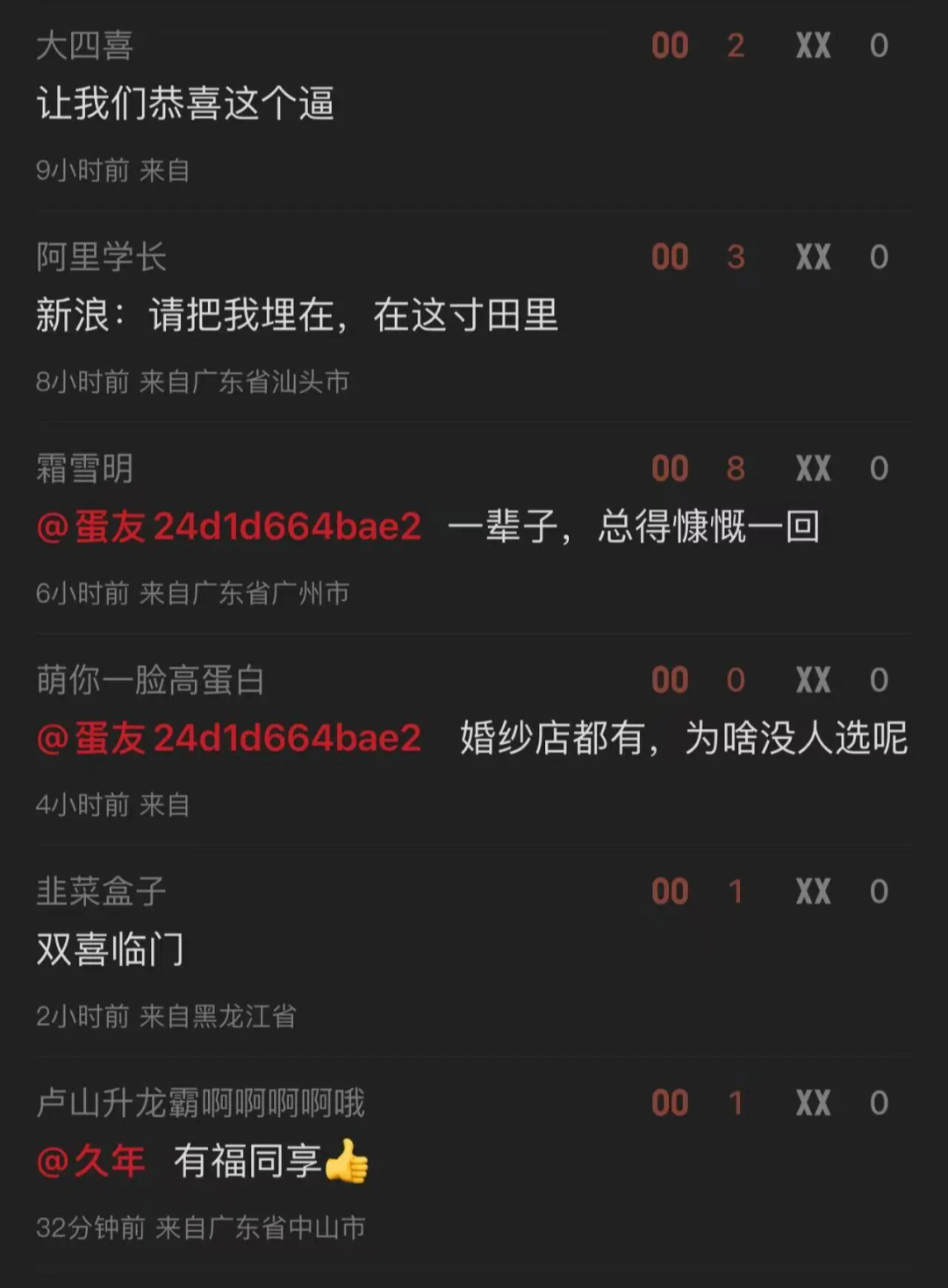Upvote 卢山升龙霸's comment with OO
This screenshot has height=1288, width=948.
point(670,1103)
